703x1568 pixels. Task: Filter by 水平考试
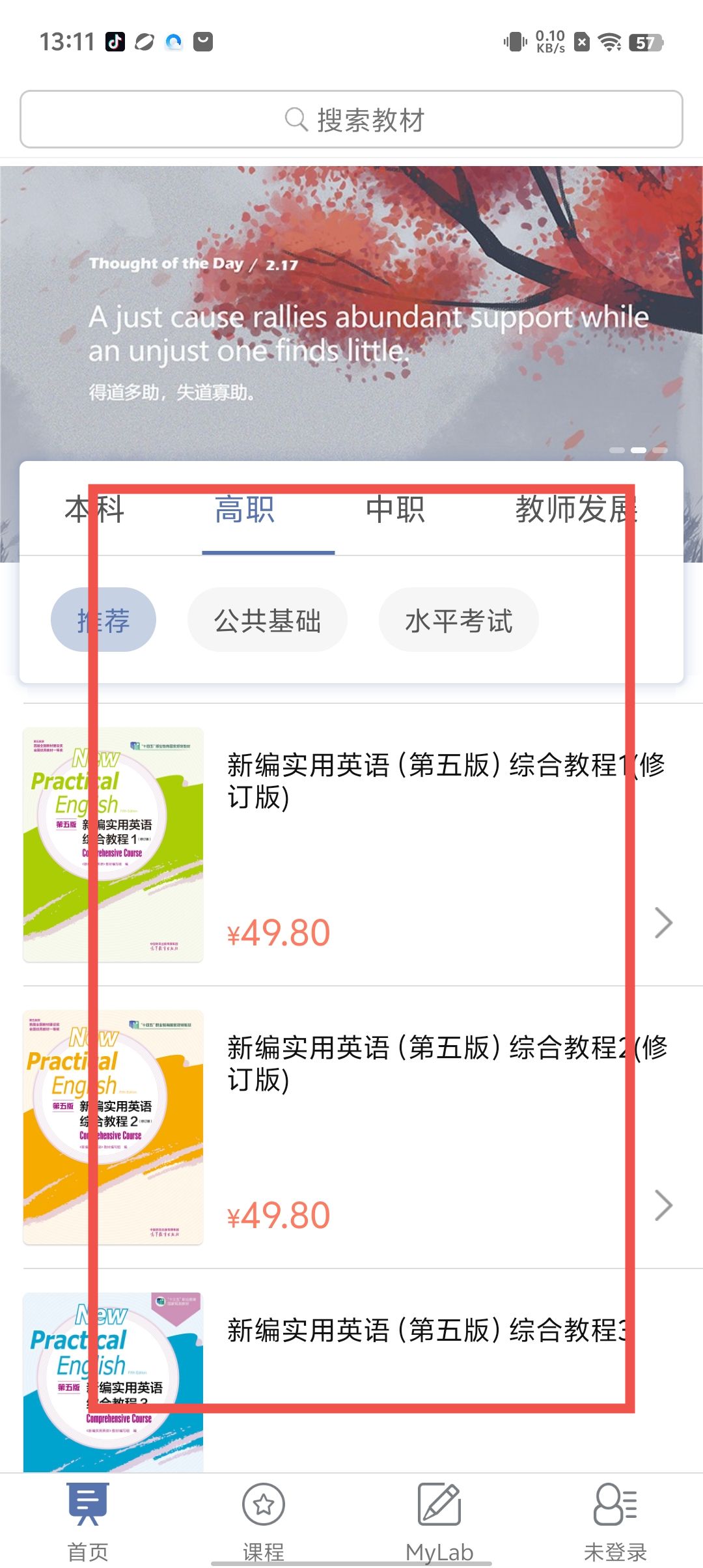click(458, 620)
